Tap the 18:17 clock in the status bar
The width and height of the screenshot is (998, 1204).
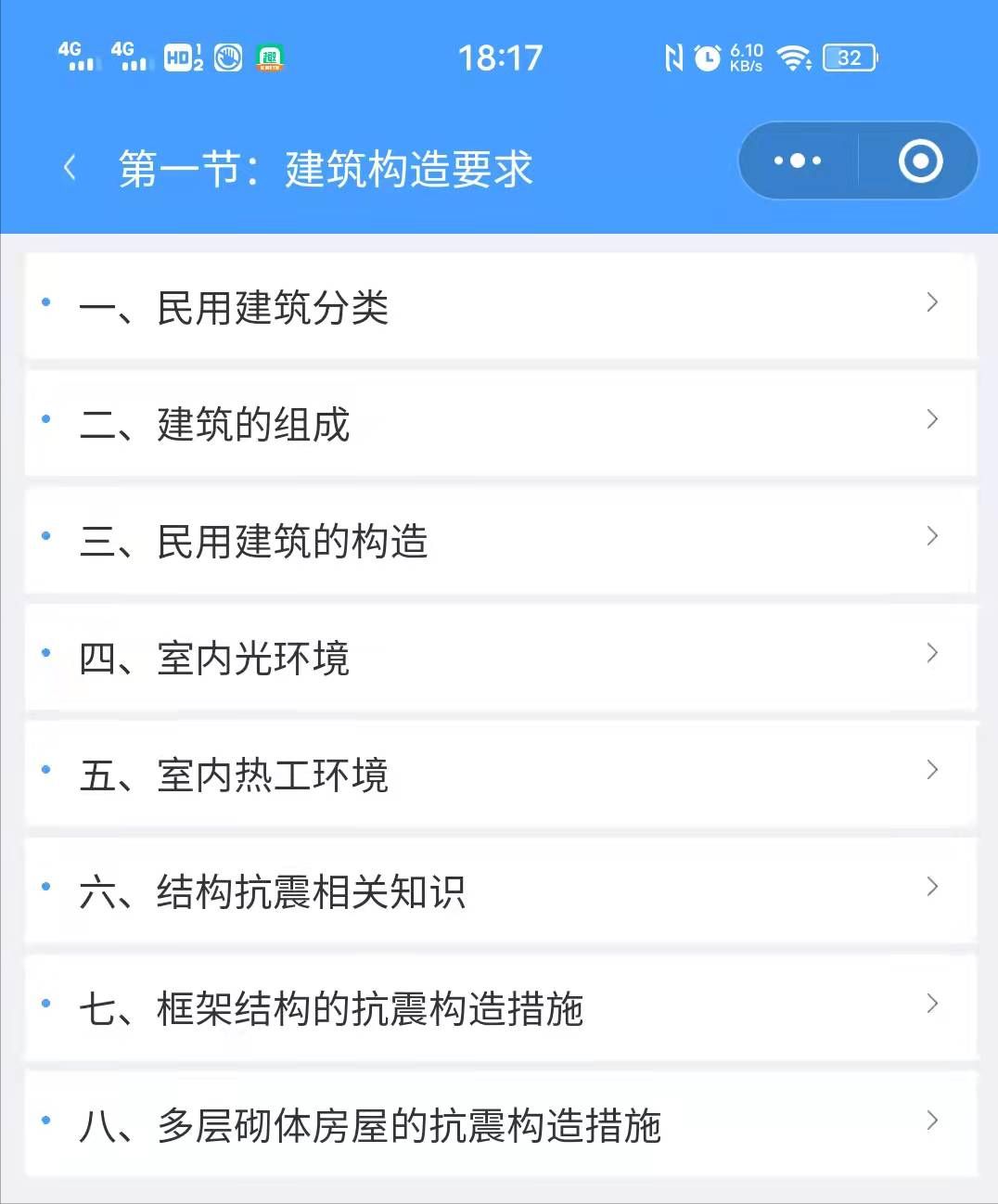tap(499, 58)
